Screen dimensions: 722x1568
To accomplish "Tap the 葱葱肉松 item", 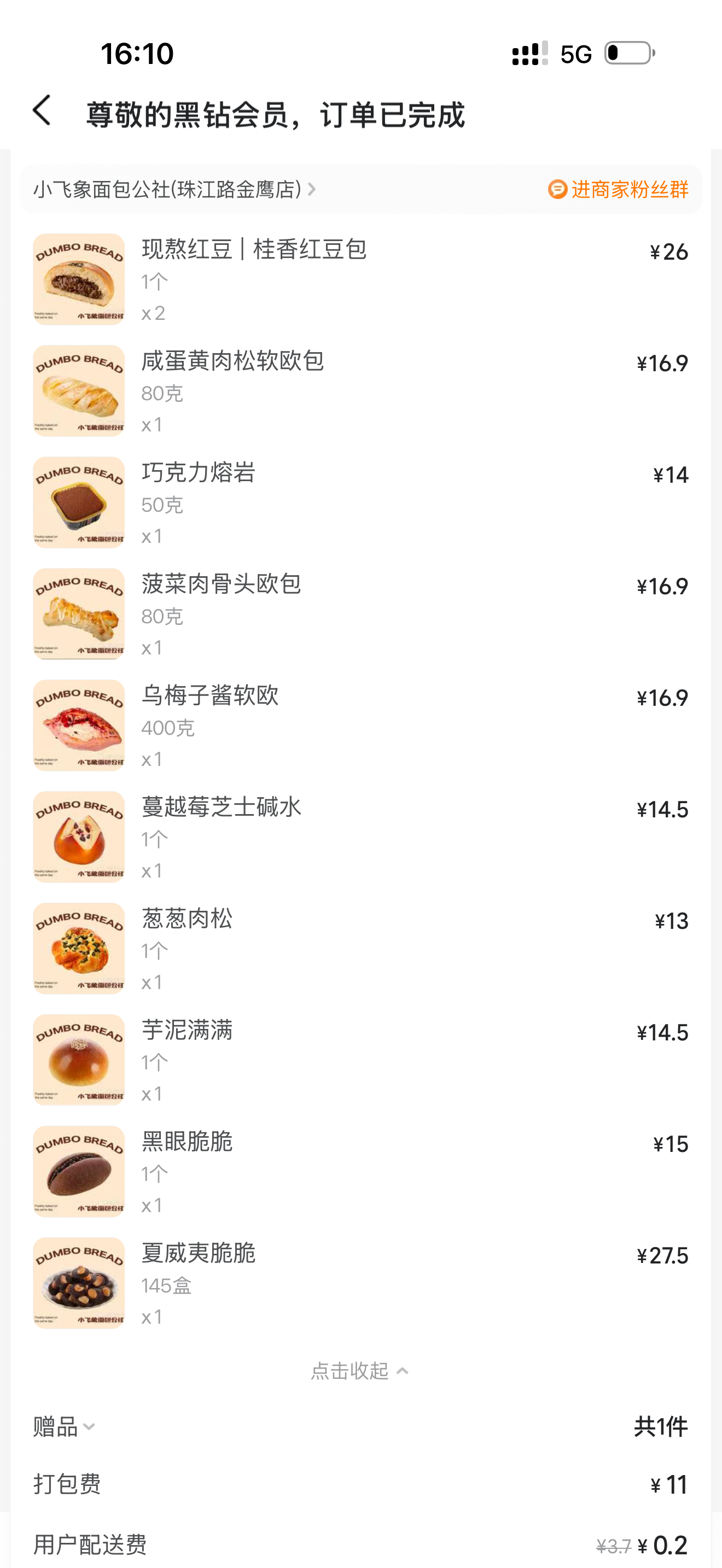I will point(187,918).
